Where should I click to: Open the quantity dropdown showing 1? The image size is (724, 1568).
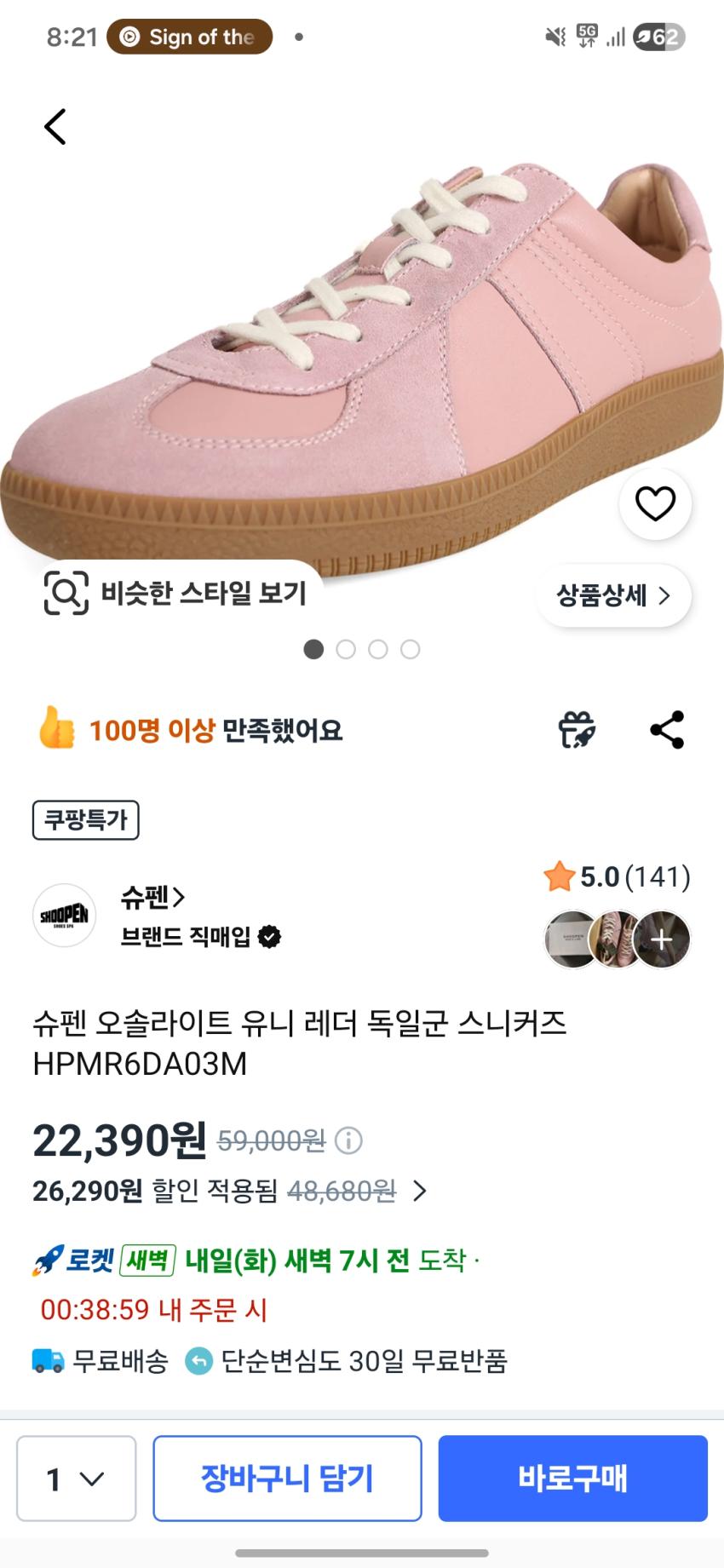point(76,1479)
